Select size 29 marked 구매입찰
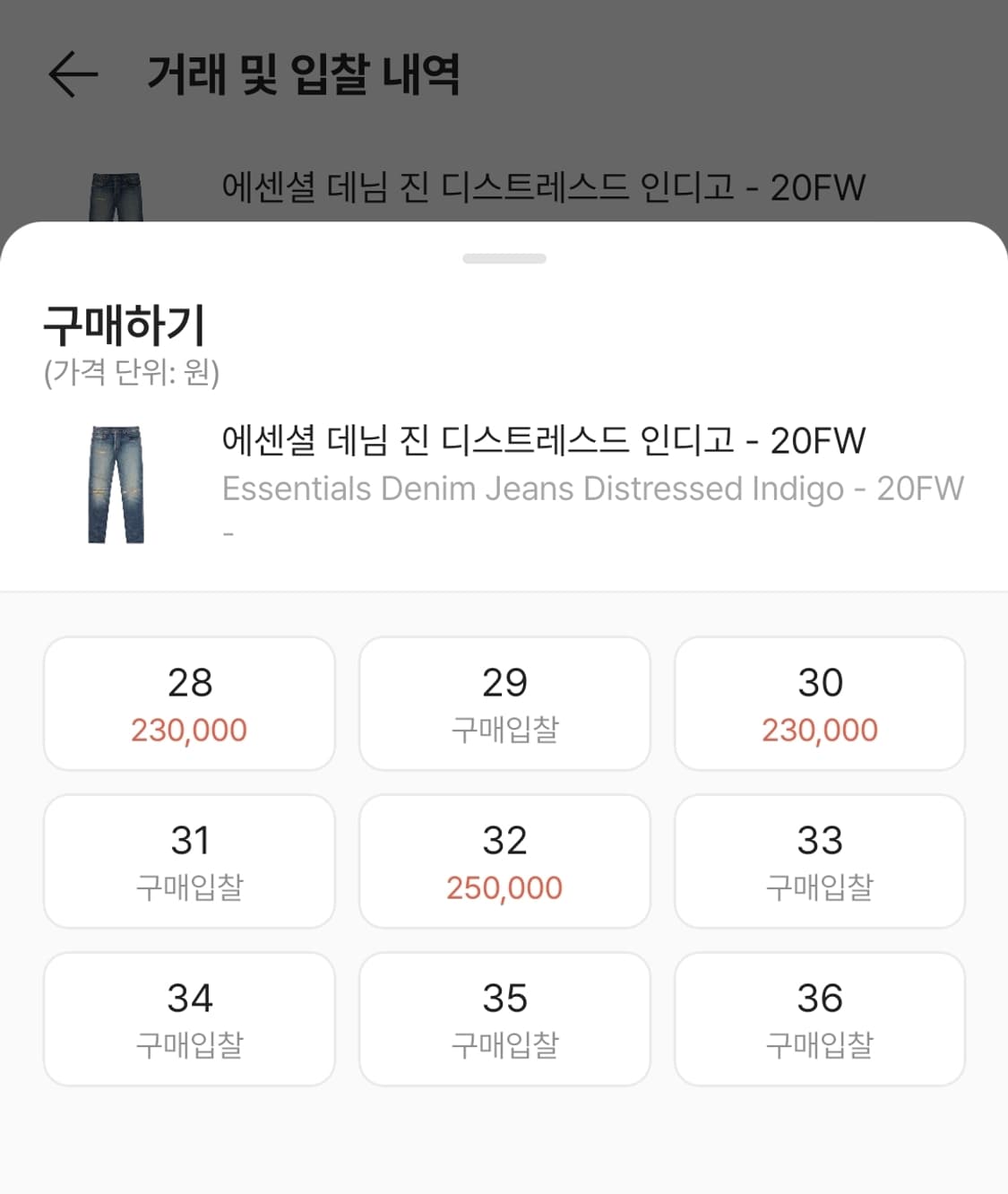 pyautogui.click(x=504, y=703)
